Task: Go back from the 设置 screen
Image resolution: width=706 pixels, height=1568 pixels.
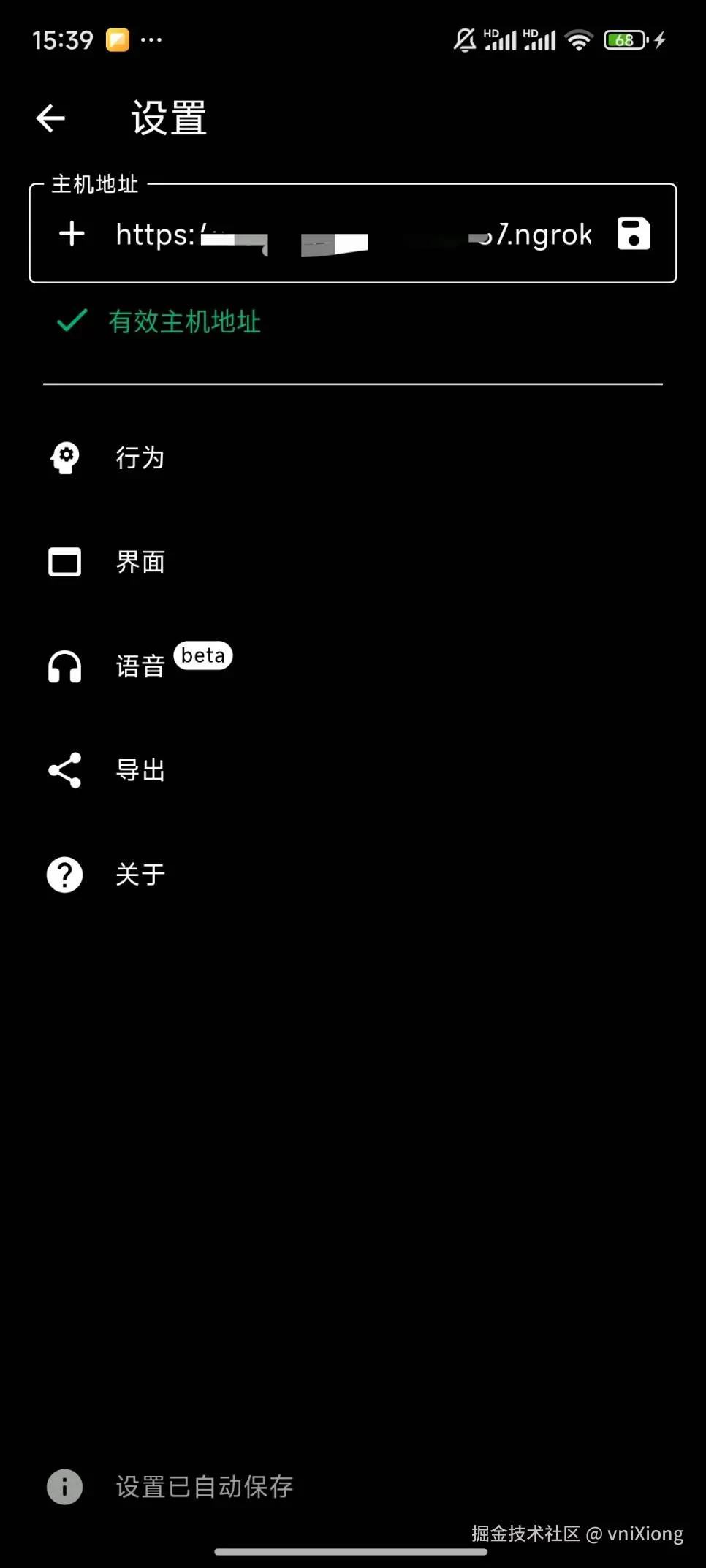Action: pos(50,118)
